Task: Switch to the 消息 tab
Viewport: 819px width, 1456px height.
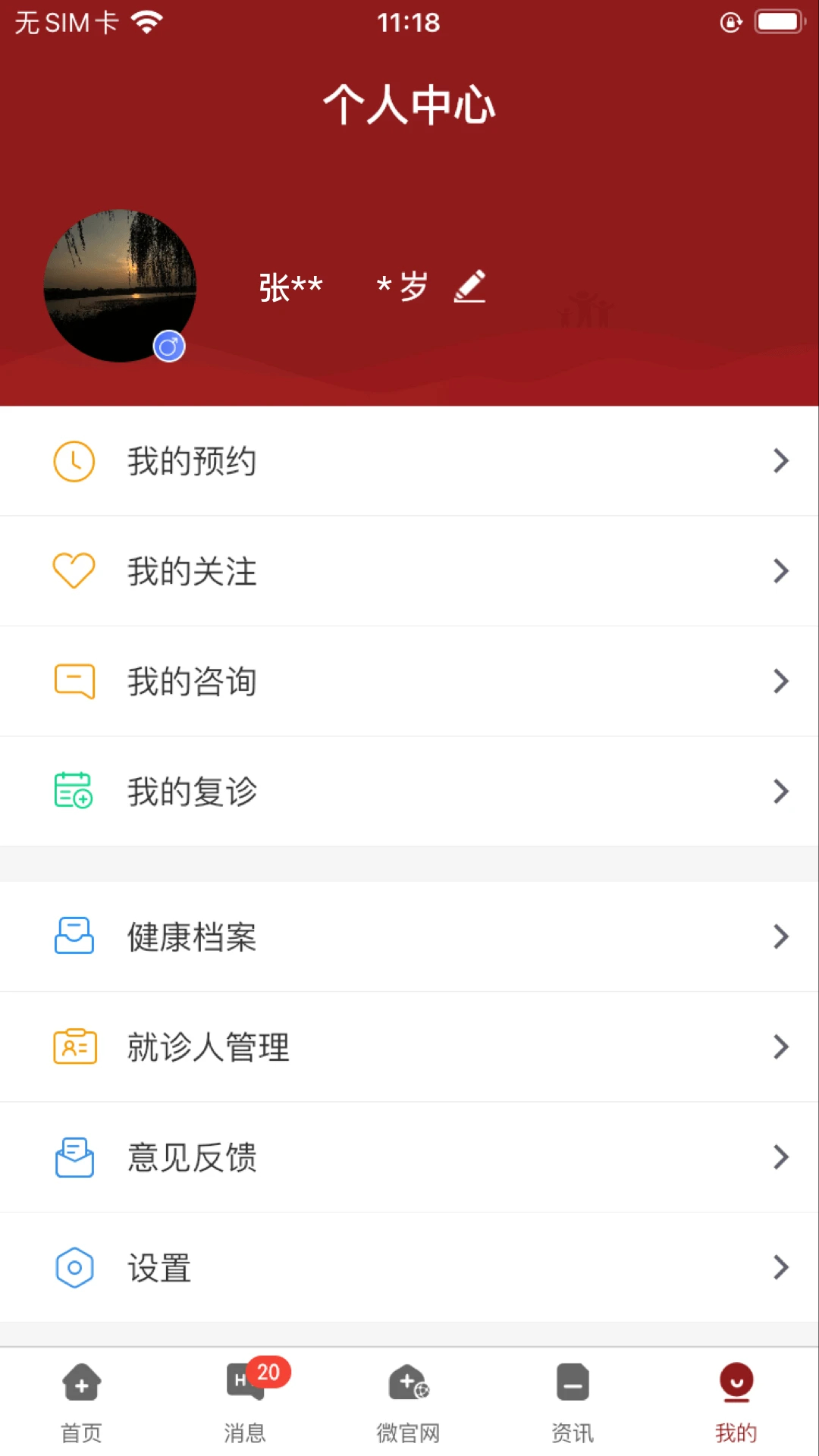Action: click(x=245, y=1403)
